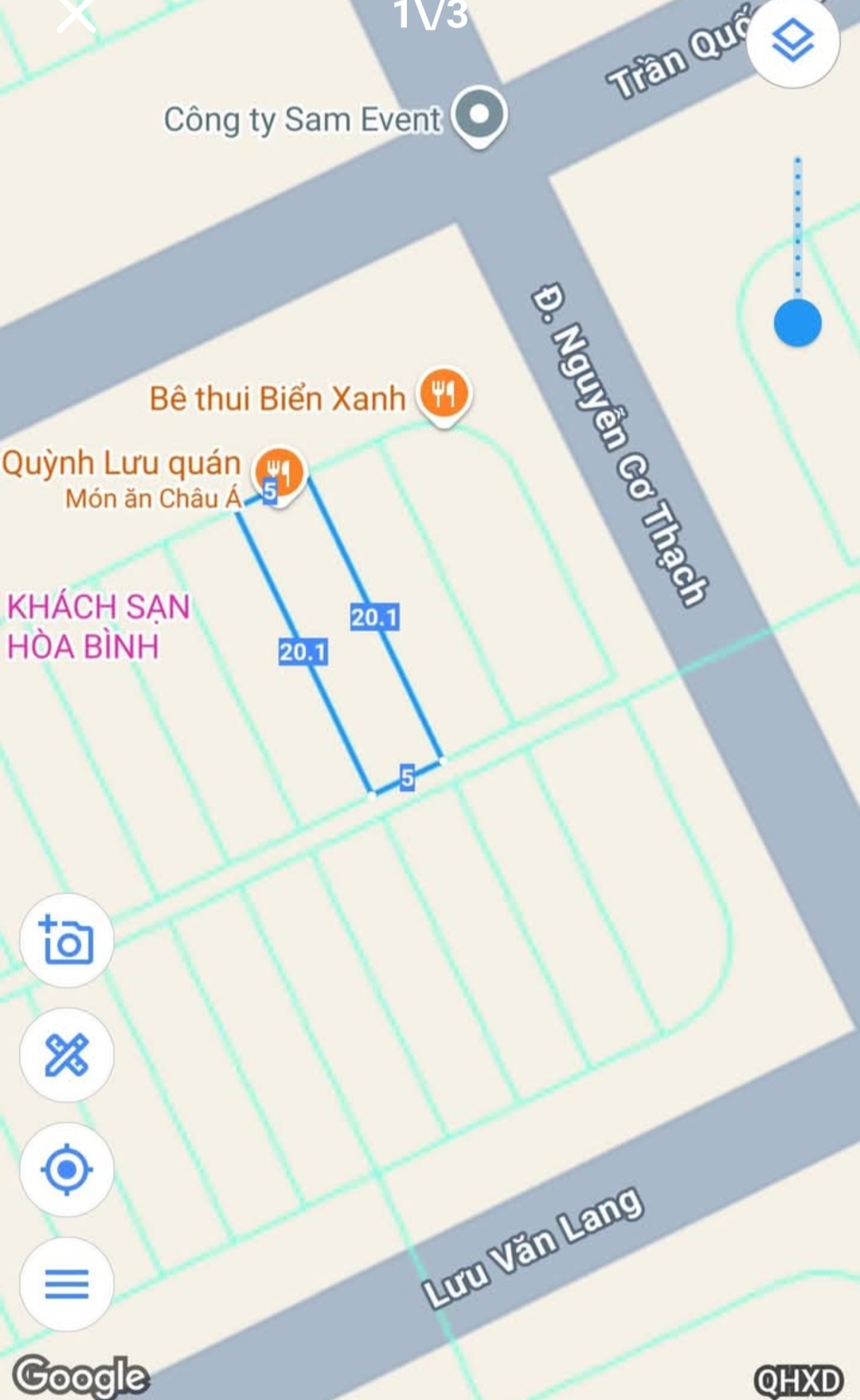860x1400 pixels.
Task: Add a photo with the camera button
Action: point(67,941)
